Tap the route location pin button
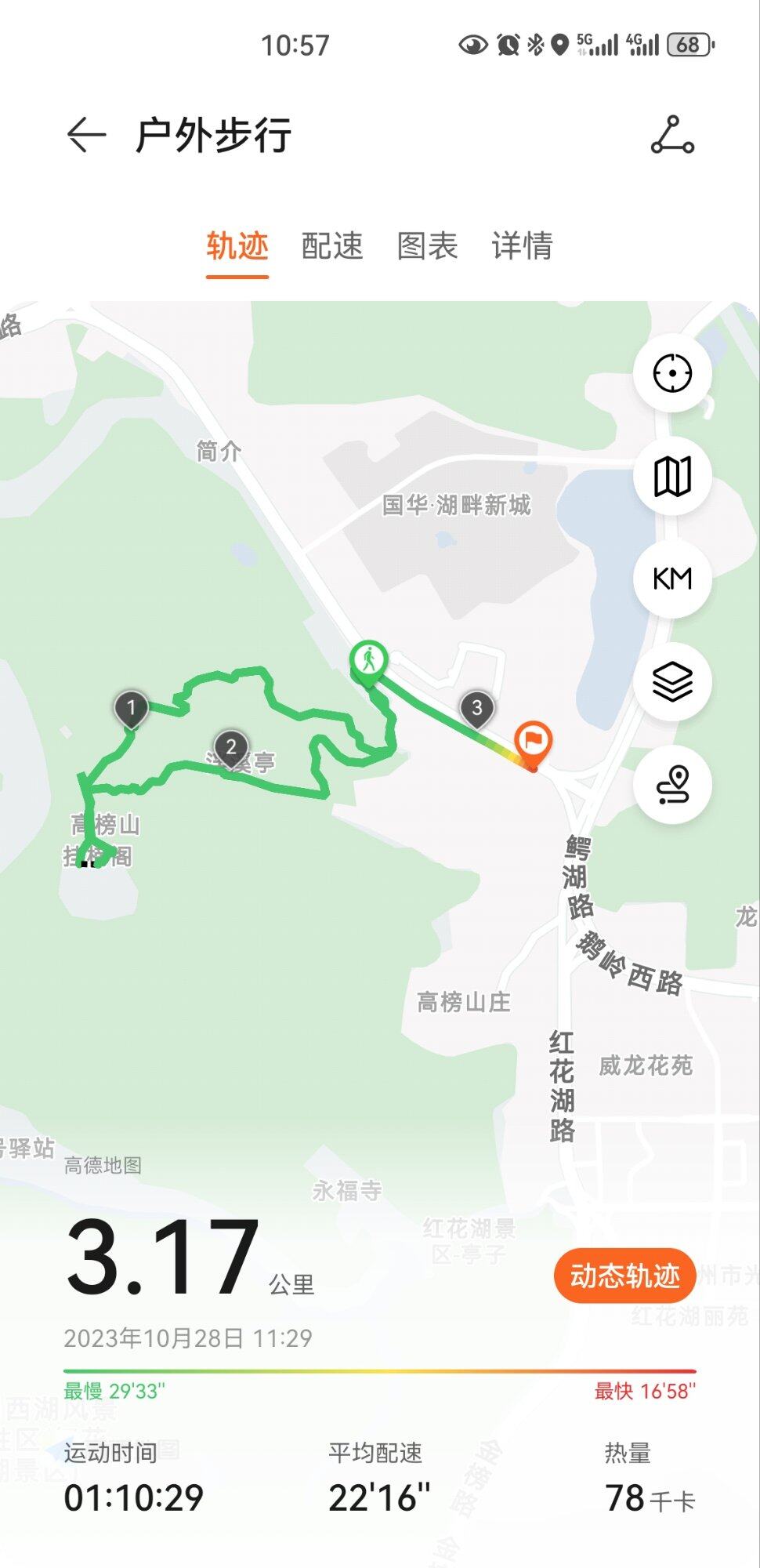This screenshot has width=760, height=1568. point(672,784)
